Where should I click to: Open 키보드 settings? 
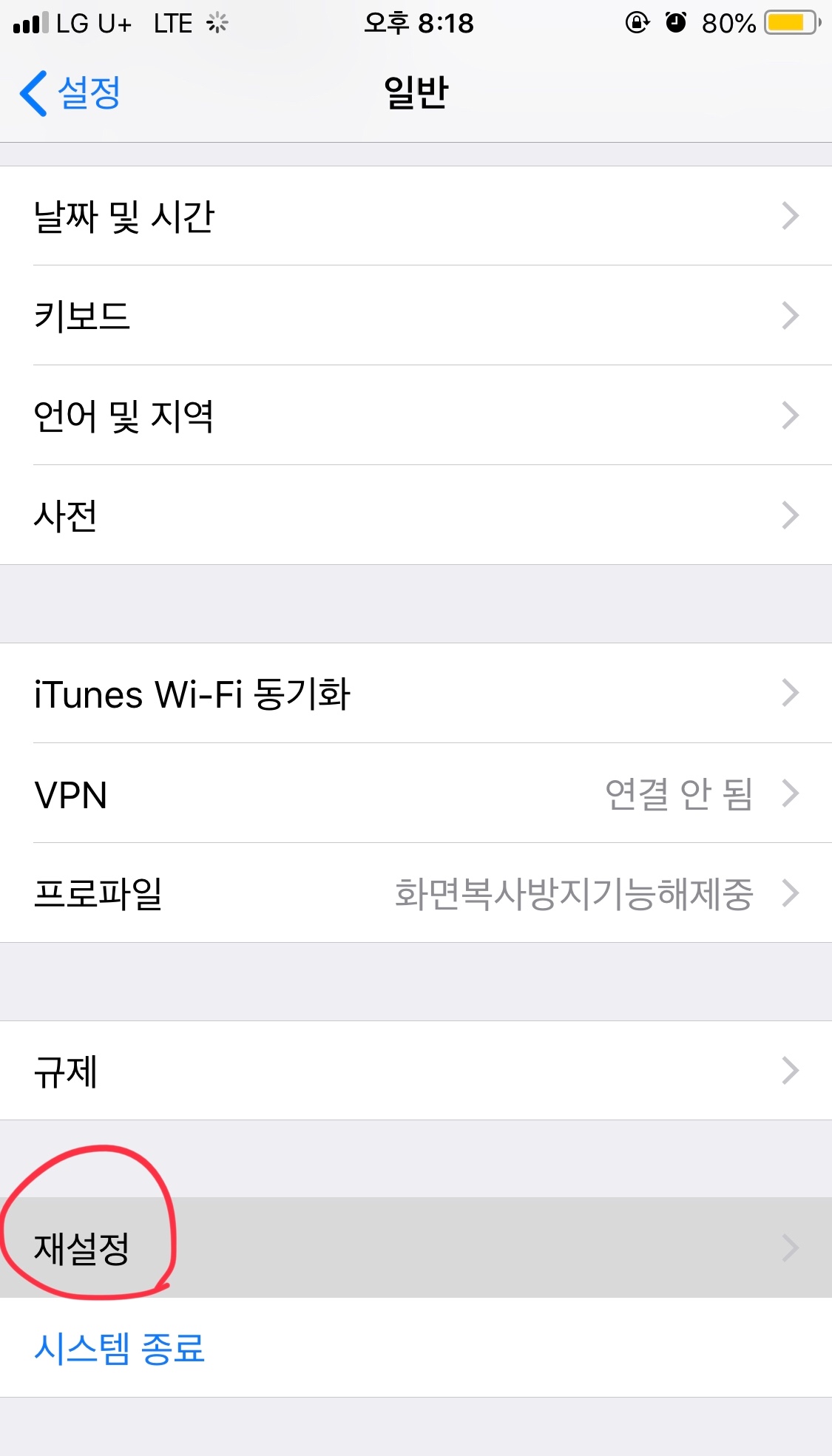[x=416, y=316]
